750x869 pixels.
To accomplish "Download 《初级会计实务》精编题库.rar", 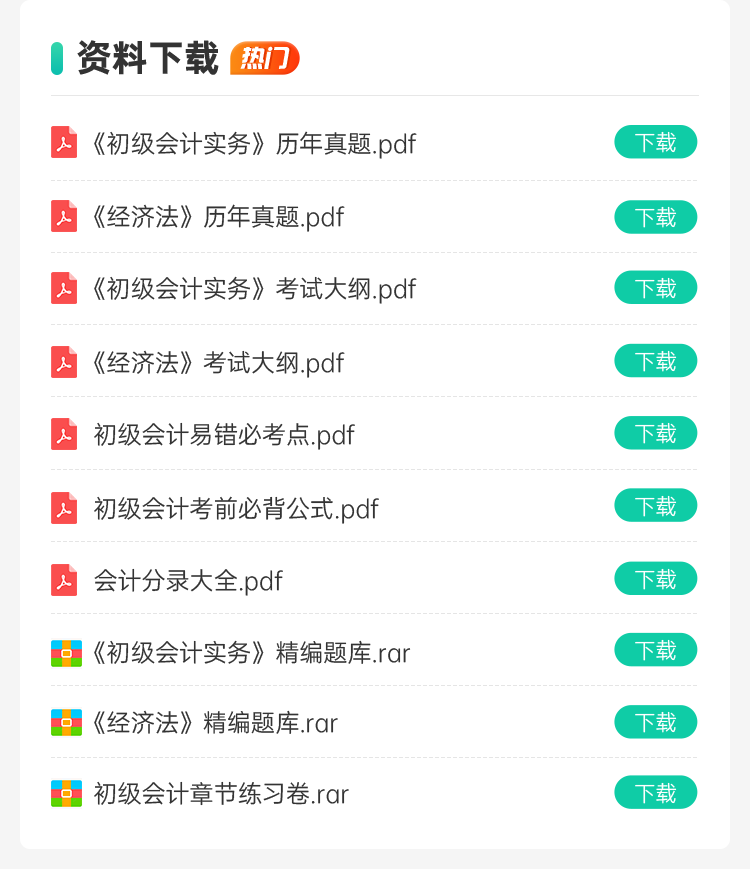I will pyautogui.click(x=655, y=650).
